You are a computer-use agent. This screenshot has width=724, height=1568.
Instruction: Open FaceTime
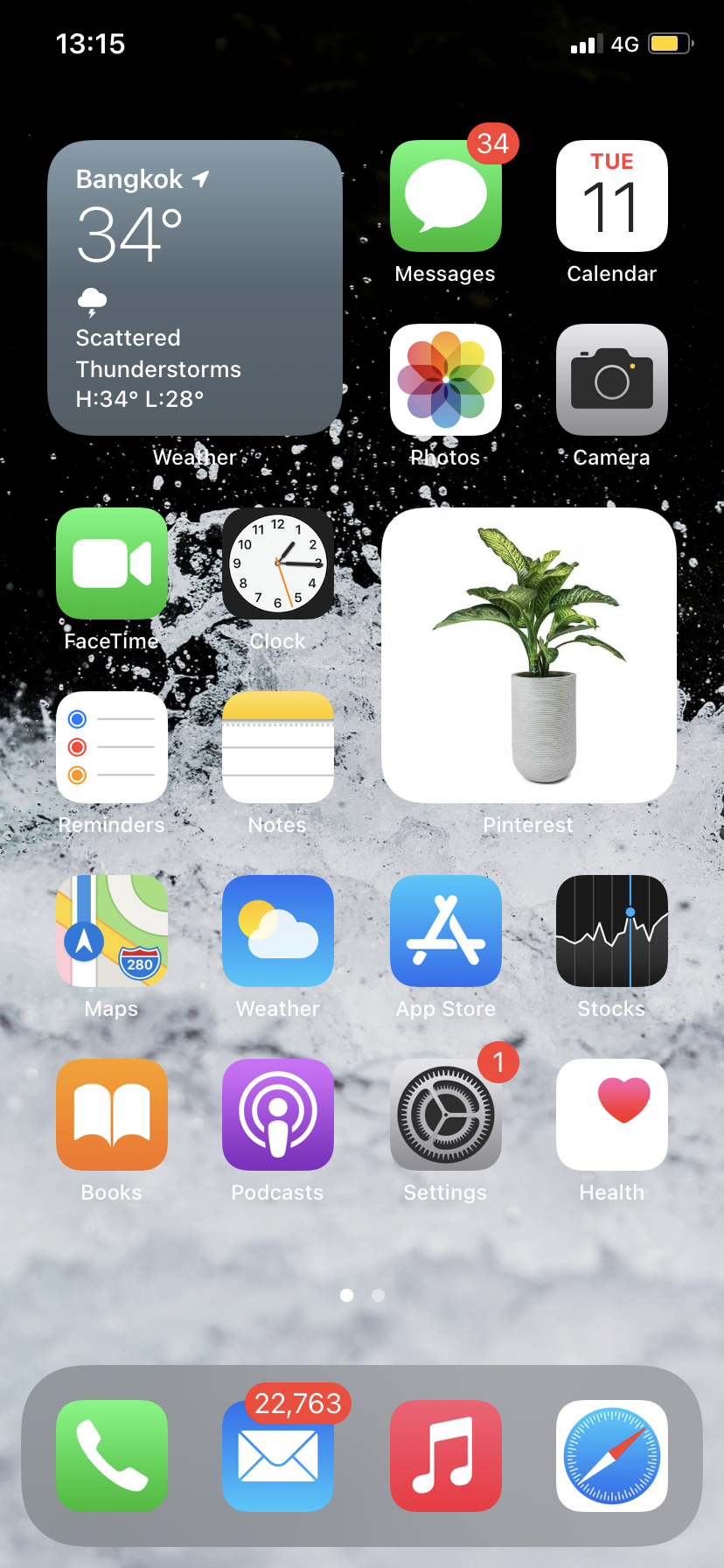click(x=112, y=564)
